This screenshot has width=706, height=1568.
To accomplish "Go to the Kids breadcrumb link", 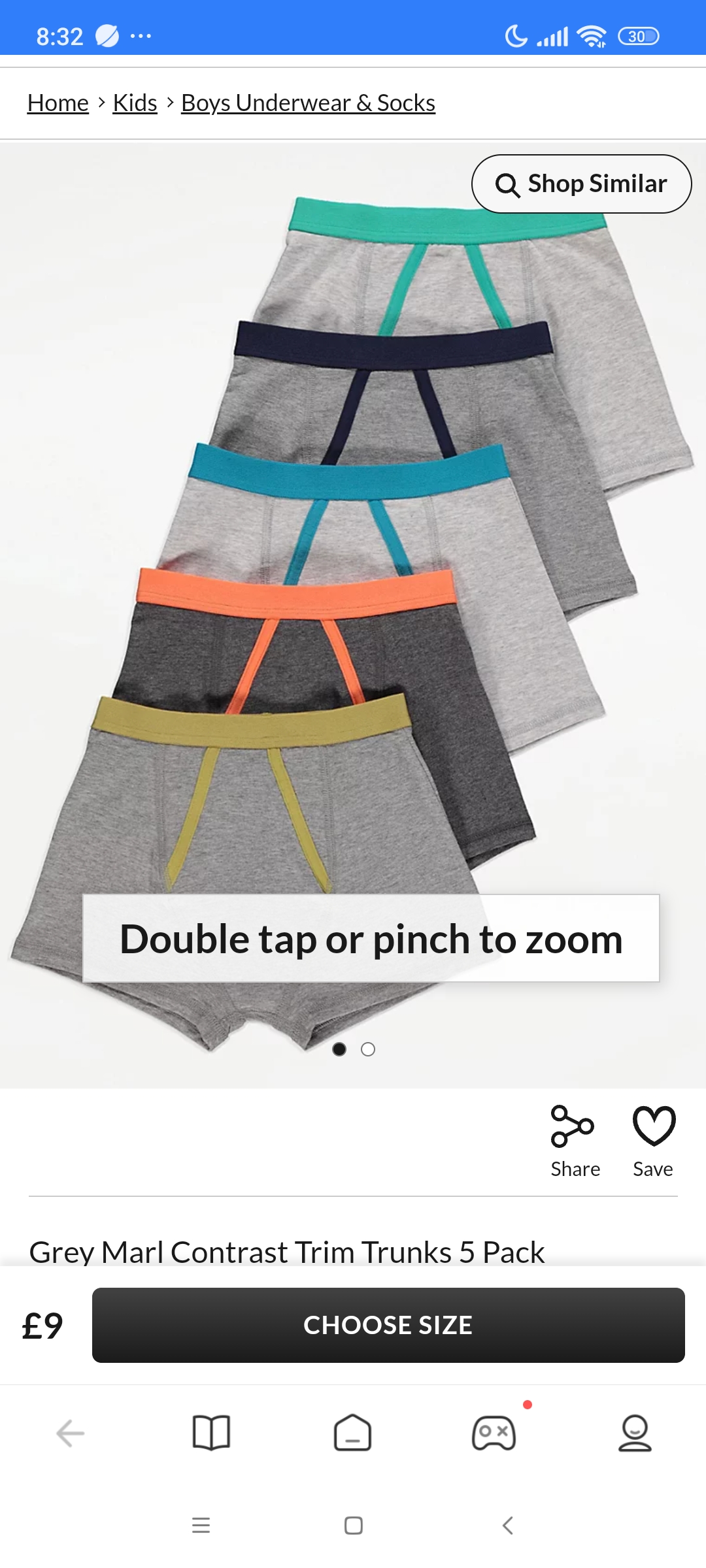I will point(135,103).
